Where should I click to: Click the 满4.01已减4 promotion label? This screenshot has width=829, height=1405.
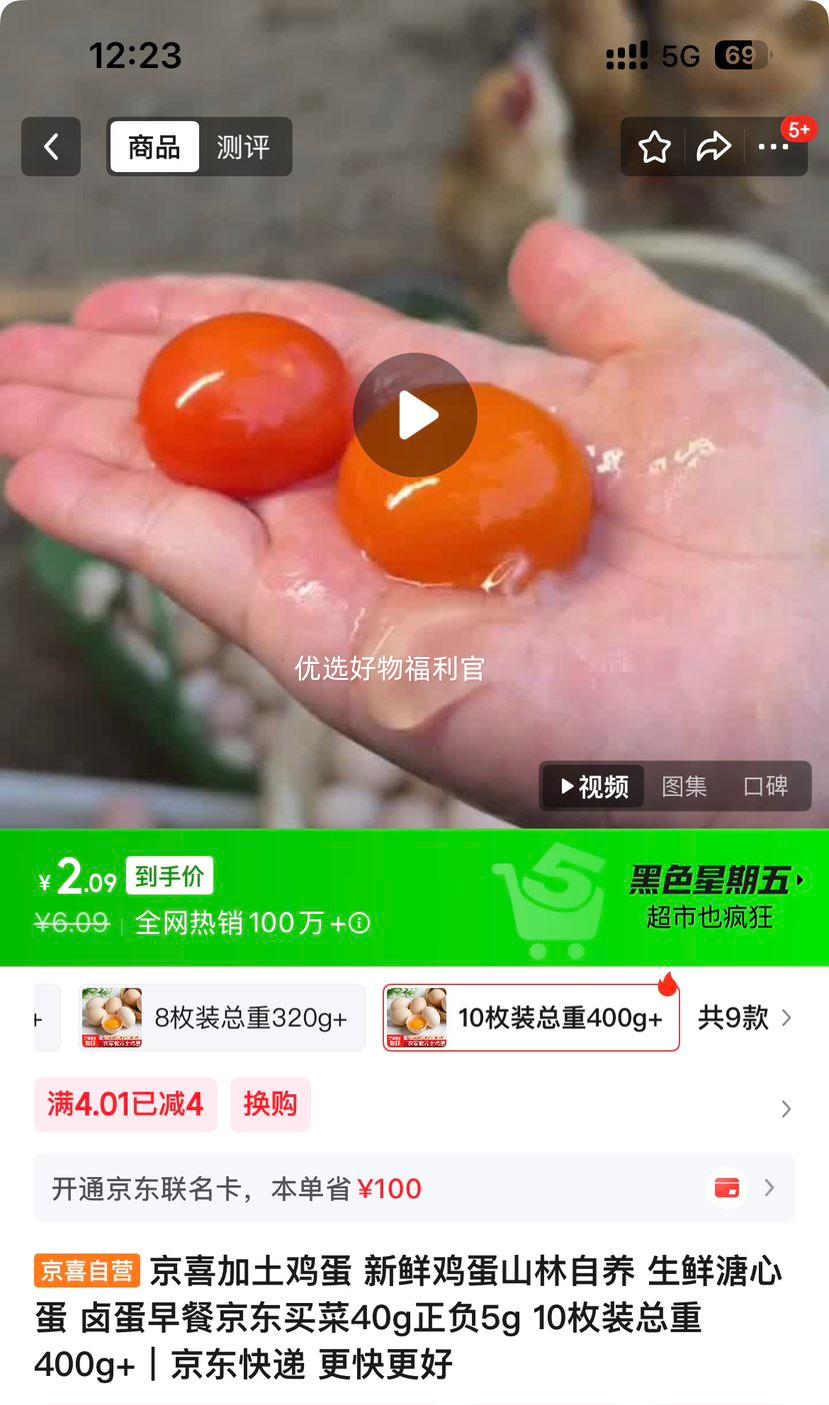(125, 1104)
